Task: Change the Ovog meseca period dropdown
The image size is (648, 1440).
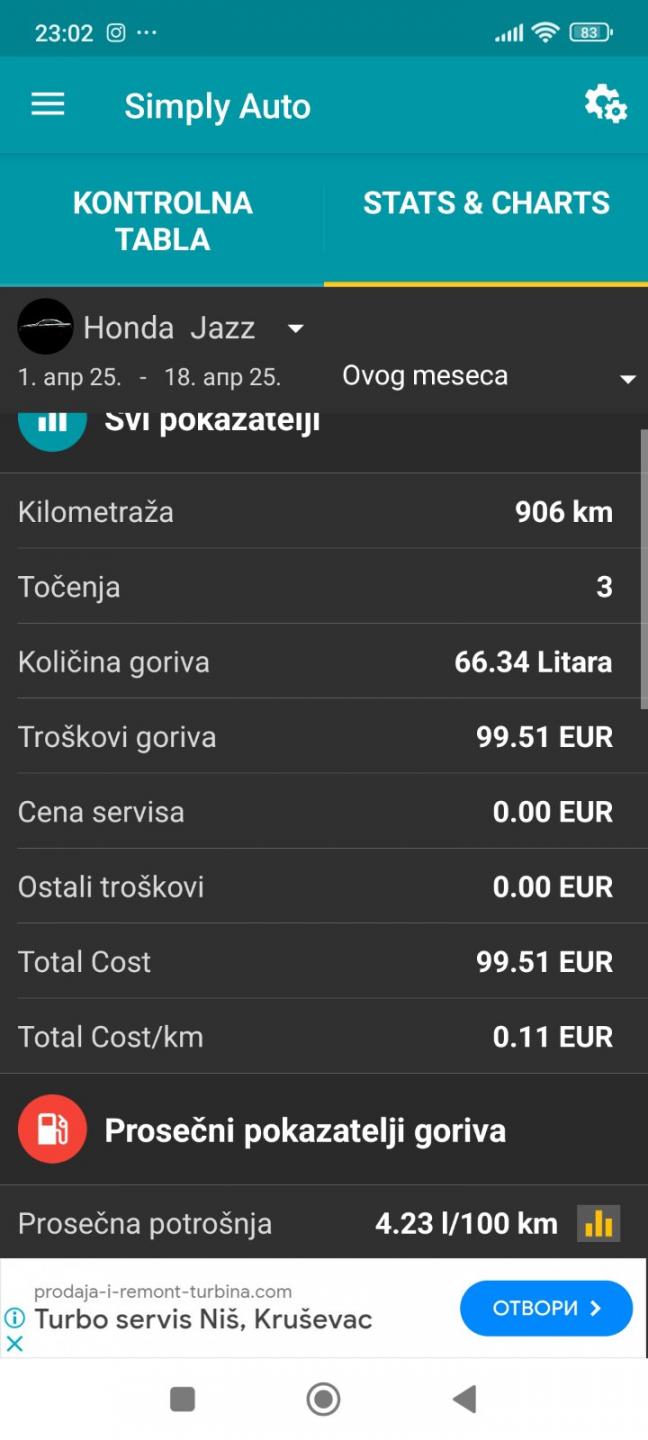Action: (488, 377)
